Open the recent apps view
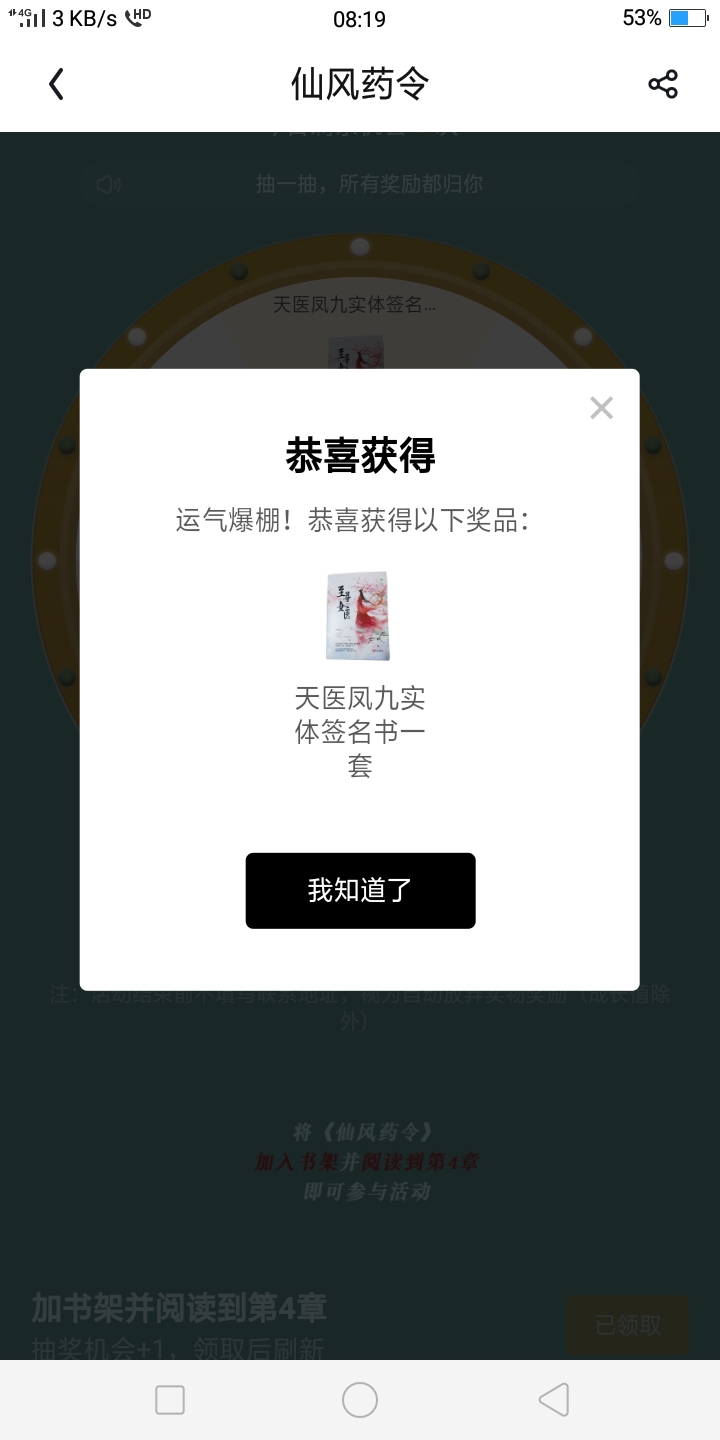Image resolution: width=720 pixels, height=1440 pixels. 170,1400
